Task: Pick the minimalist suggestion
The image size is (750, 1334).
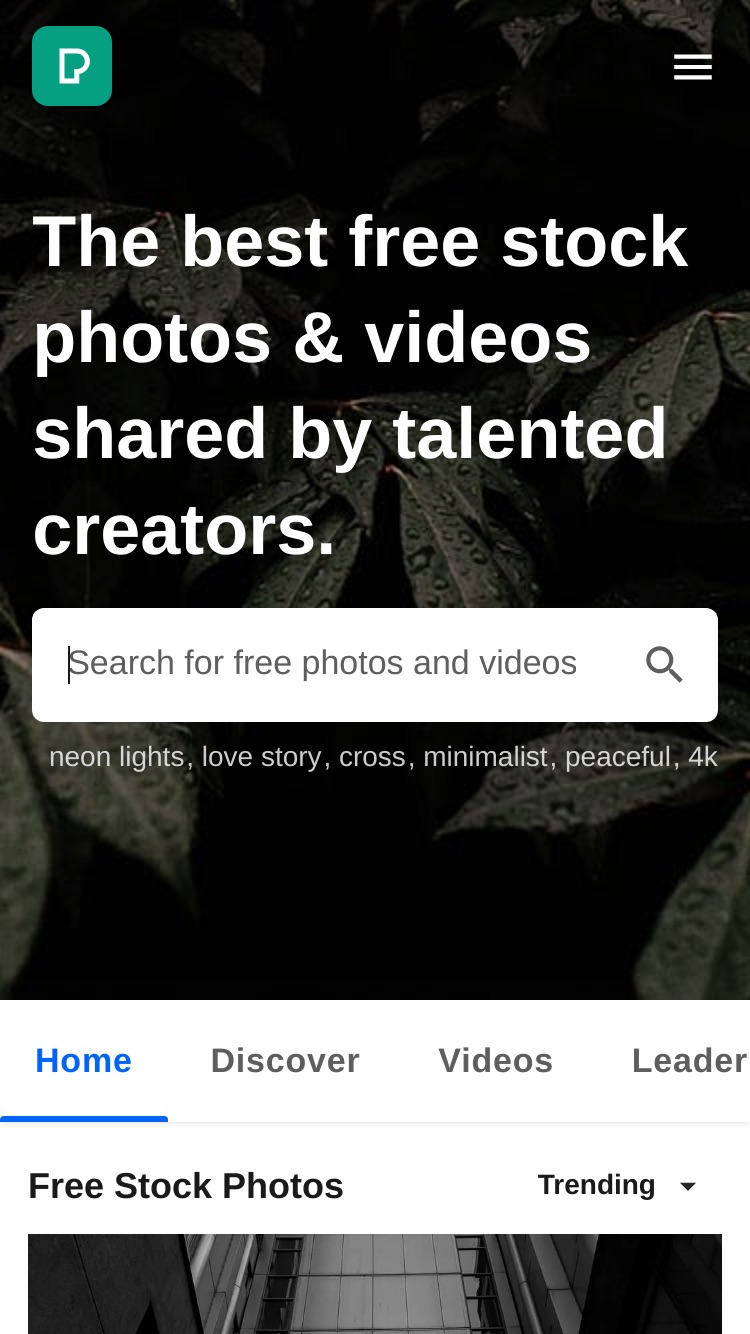Action: click(x=486, y=757)
